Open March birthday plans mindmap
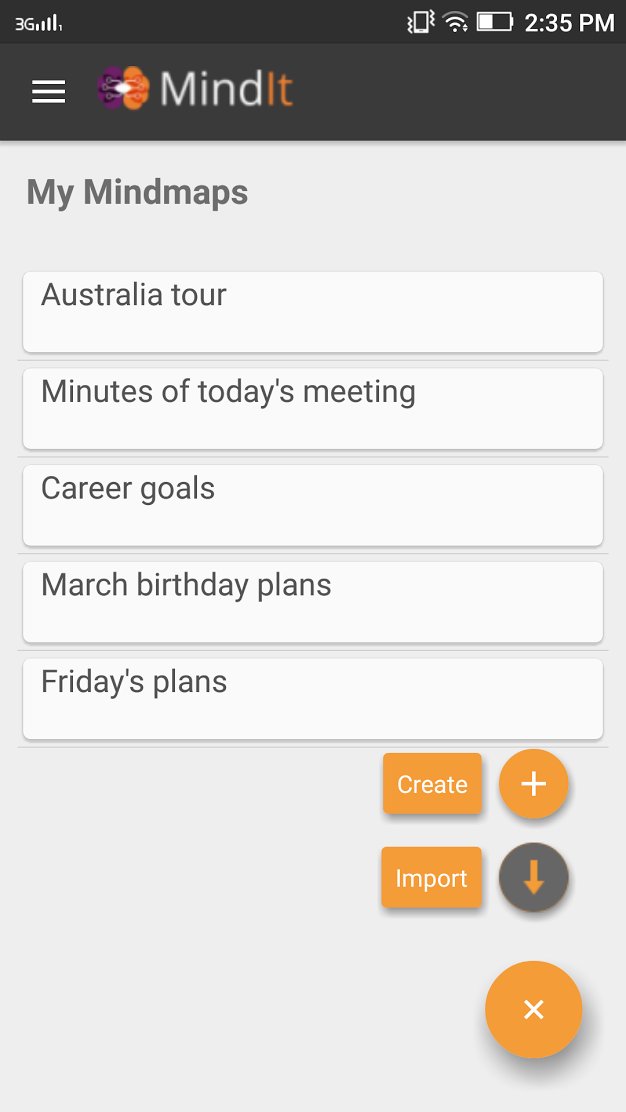 tap(312, 601)
